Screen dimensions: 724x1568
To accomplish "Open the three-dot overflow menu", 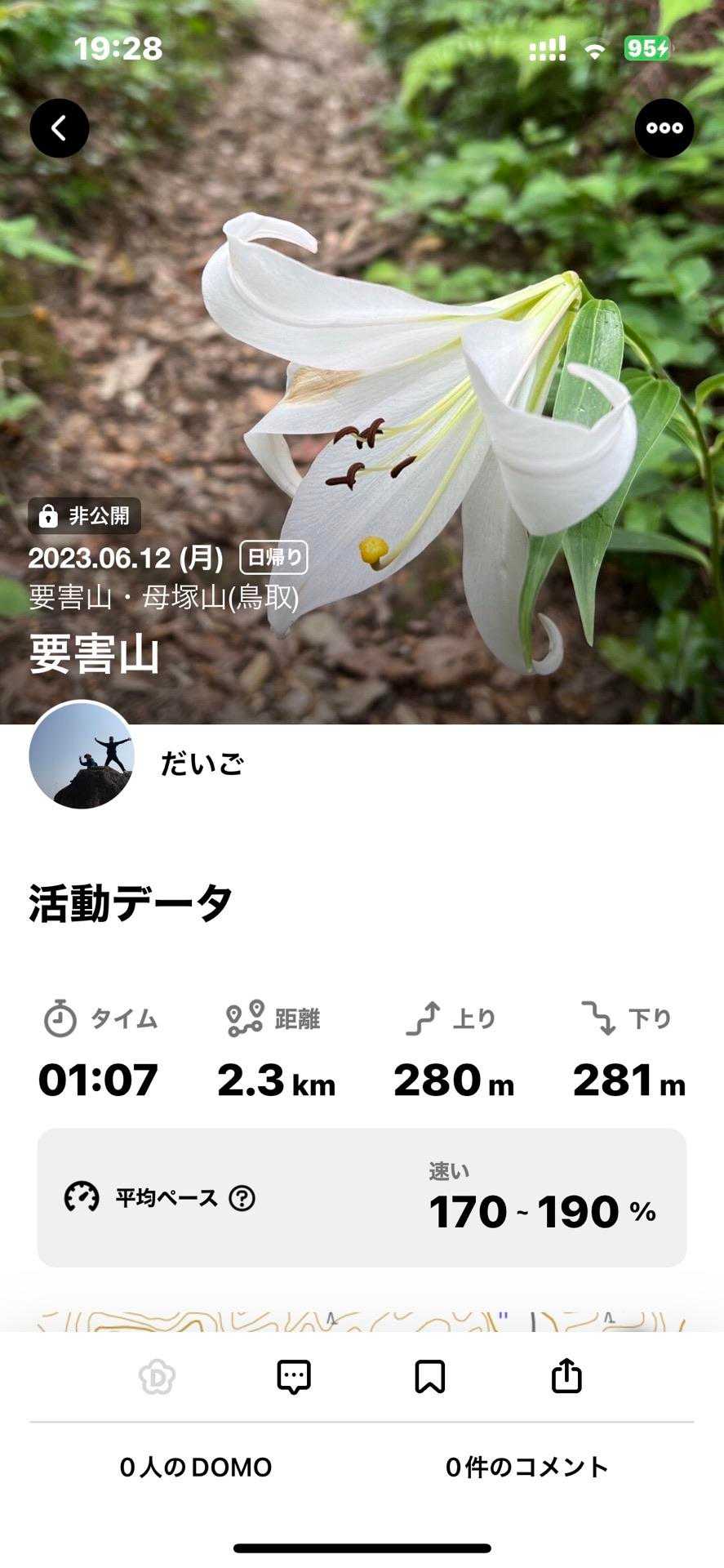I will [664, 128].
